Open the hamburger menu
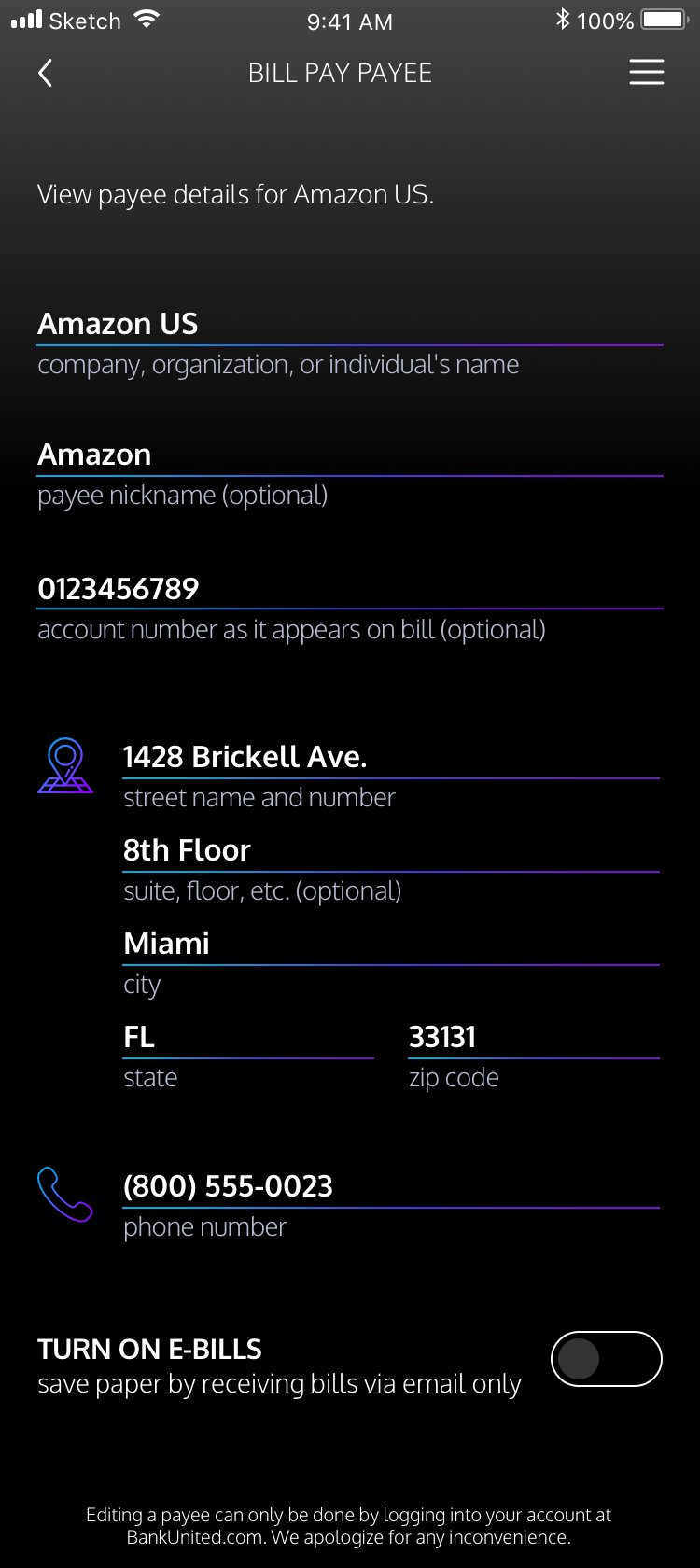Screen dimensions: 700x1568 point(646,73)
